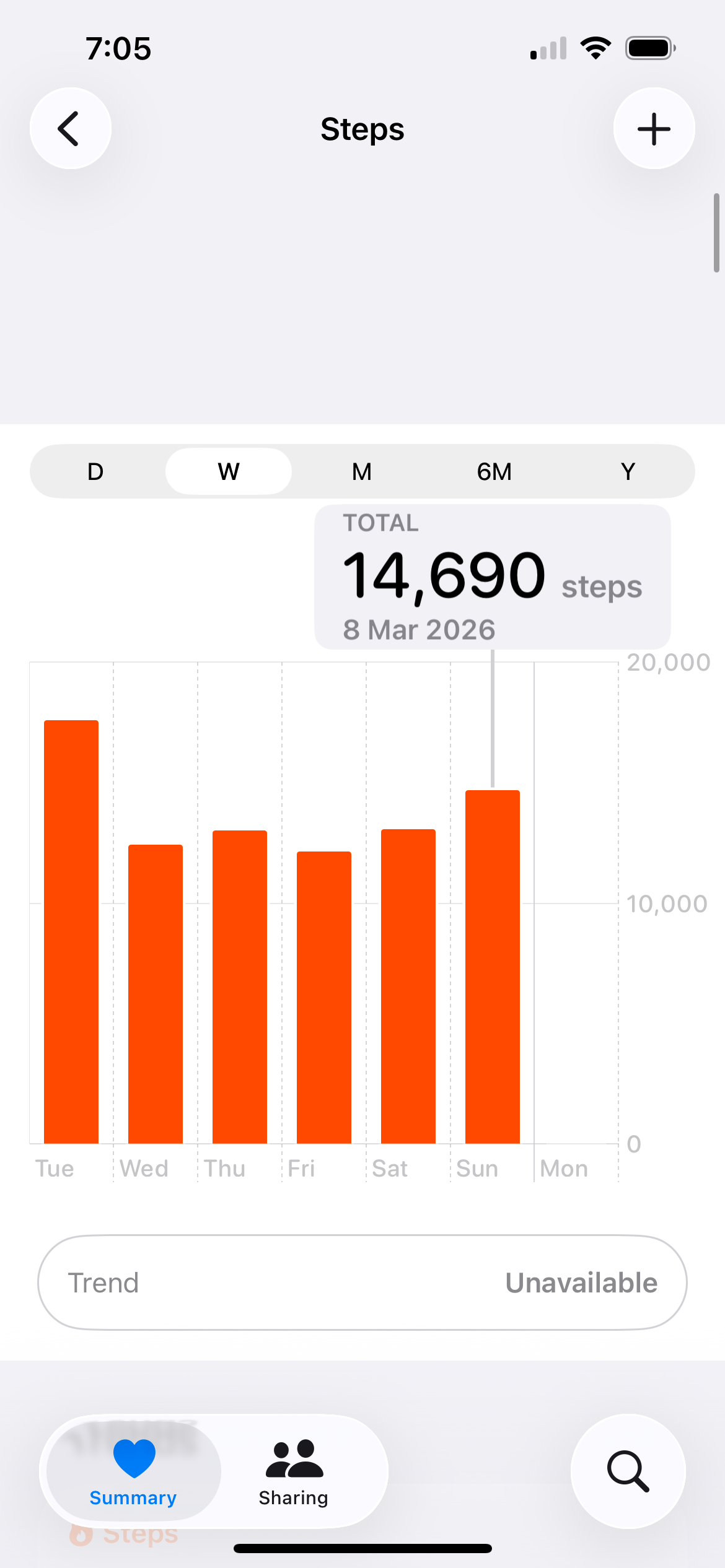Screen dimensions: 725x1568
Task: Switch to the M month view
Action: pos(362,472)
